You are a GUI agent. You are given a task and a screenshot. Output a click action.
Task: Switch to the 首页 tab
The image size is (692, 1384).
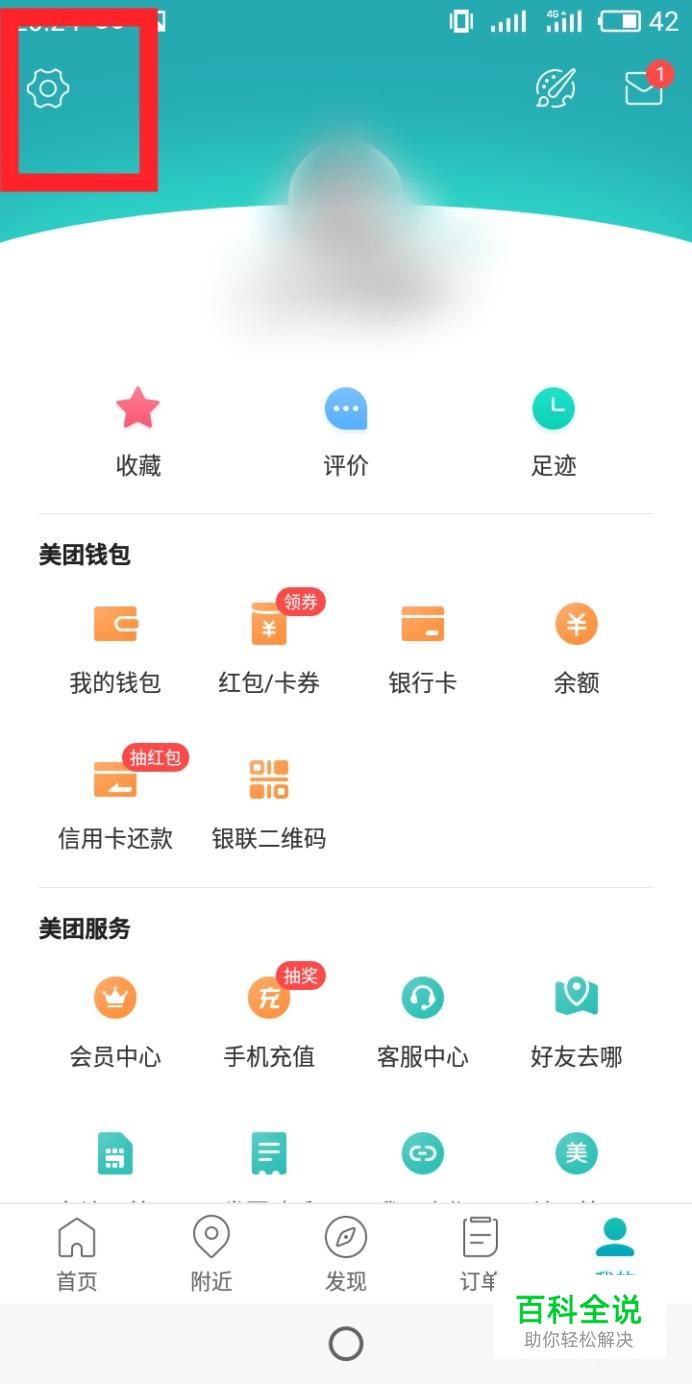point(77,1253)
